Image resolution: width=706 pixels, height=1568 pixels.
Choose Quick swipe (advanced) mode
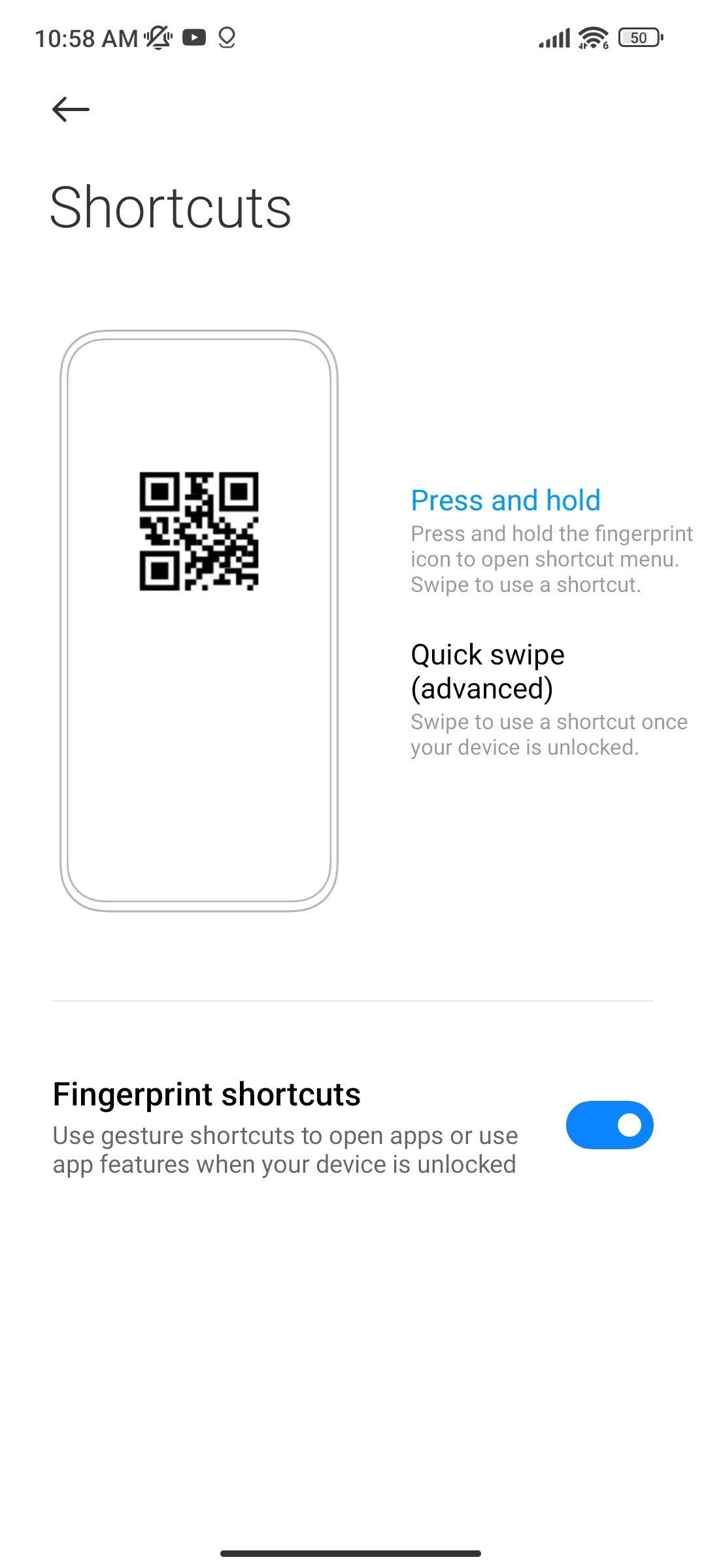pos(549,699)
